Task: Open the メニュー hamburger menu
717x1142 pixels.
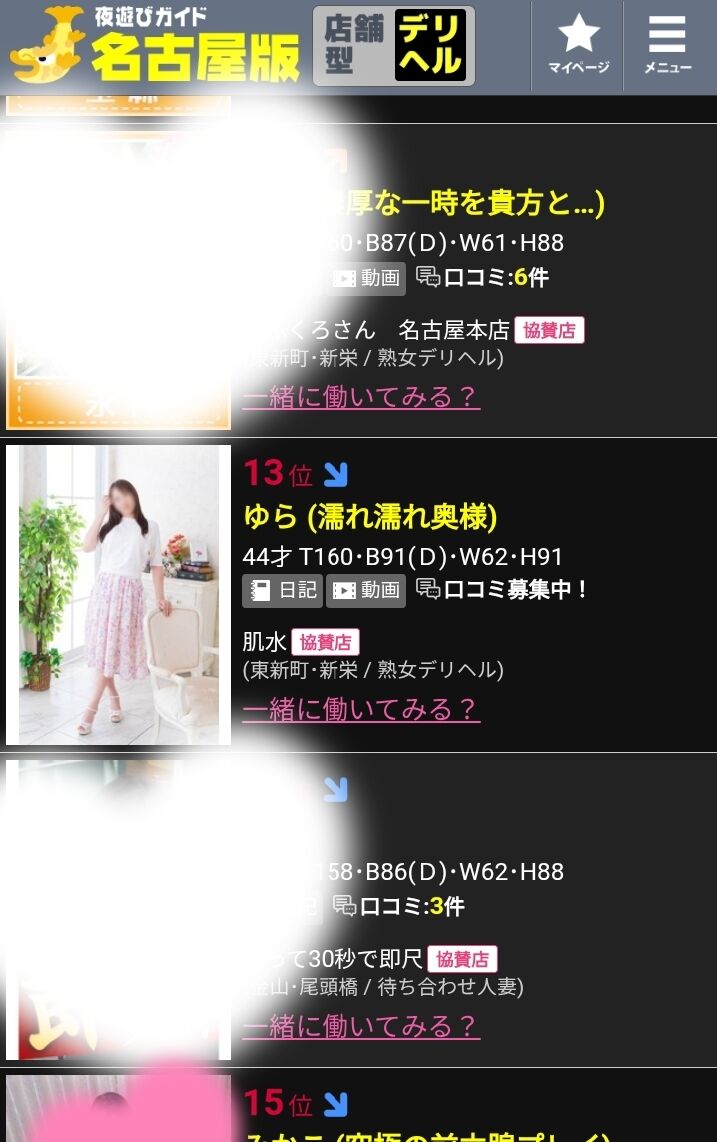Action: [x=667, y=45]
